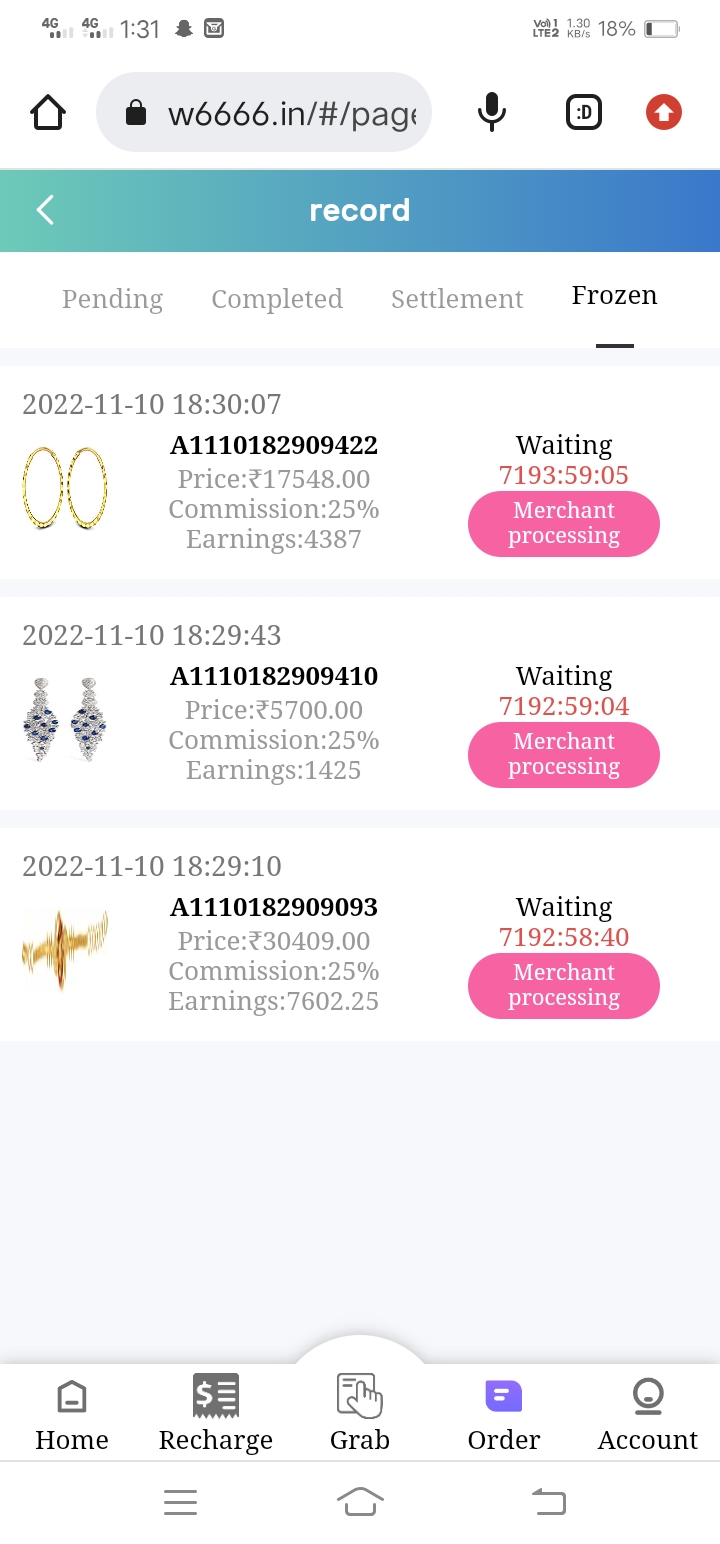720x1544 pixels.
Task: Tap Merchant processing for order A1110182909093
Action: coord(564,985)
